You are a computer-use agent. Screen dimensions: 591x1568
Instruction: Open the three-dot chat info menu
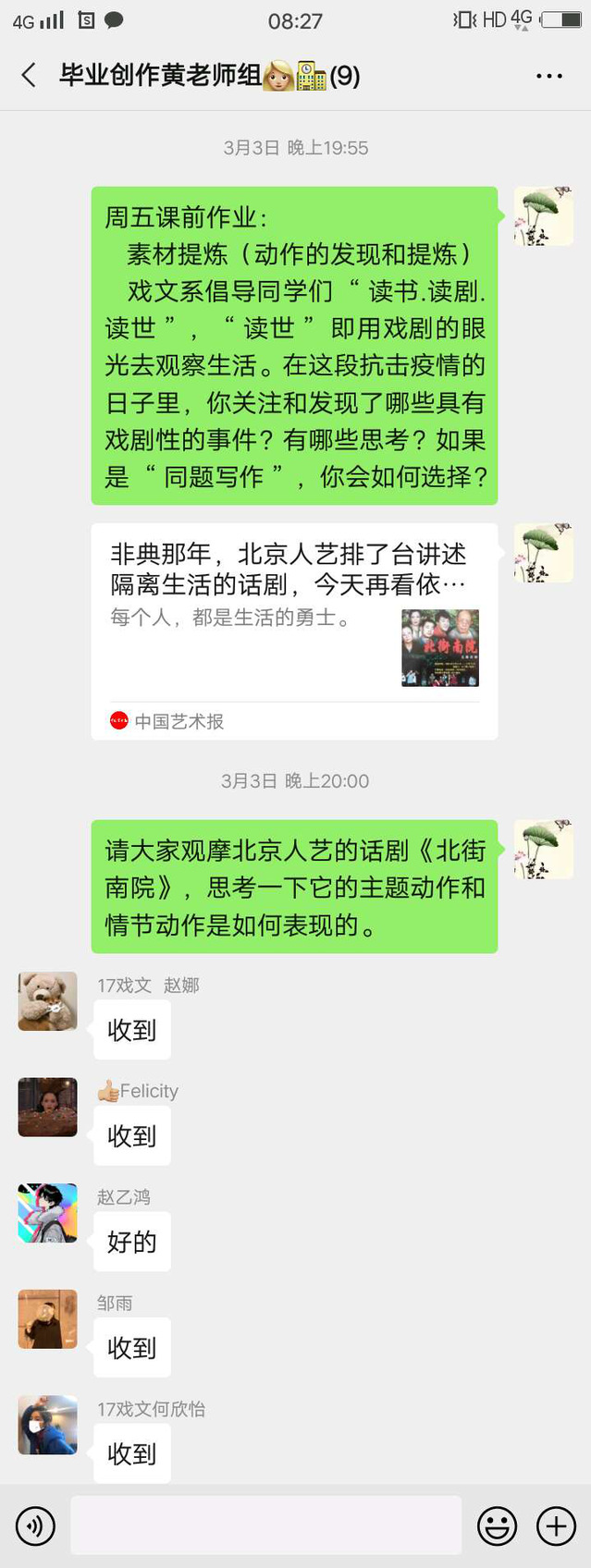coord(549,76)
